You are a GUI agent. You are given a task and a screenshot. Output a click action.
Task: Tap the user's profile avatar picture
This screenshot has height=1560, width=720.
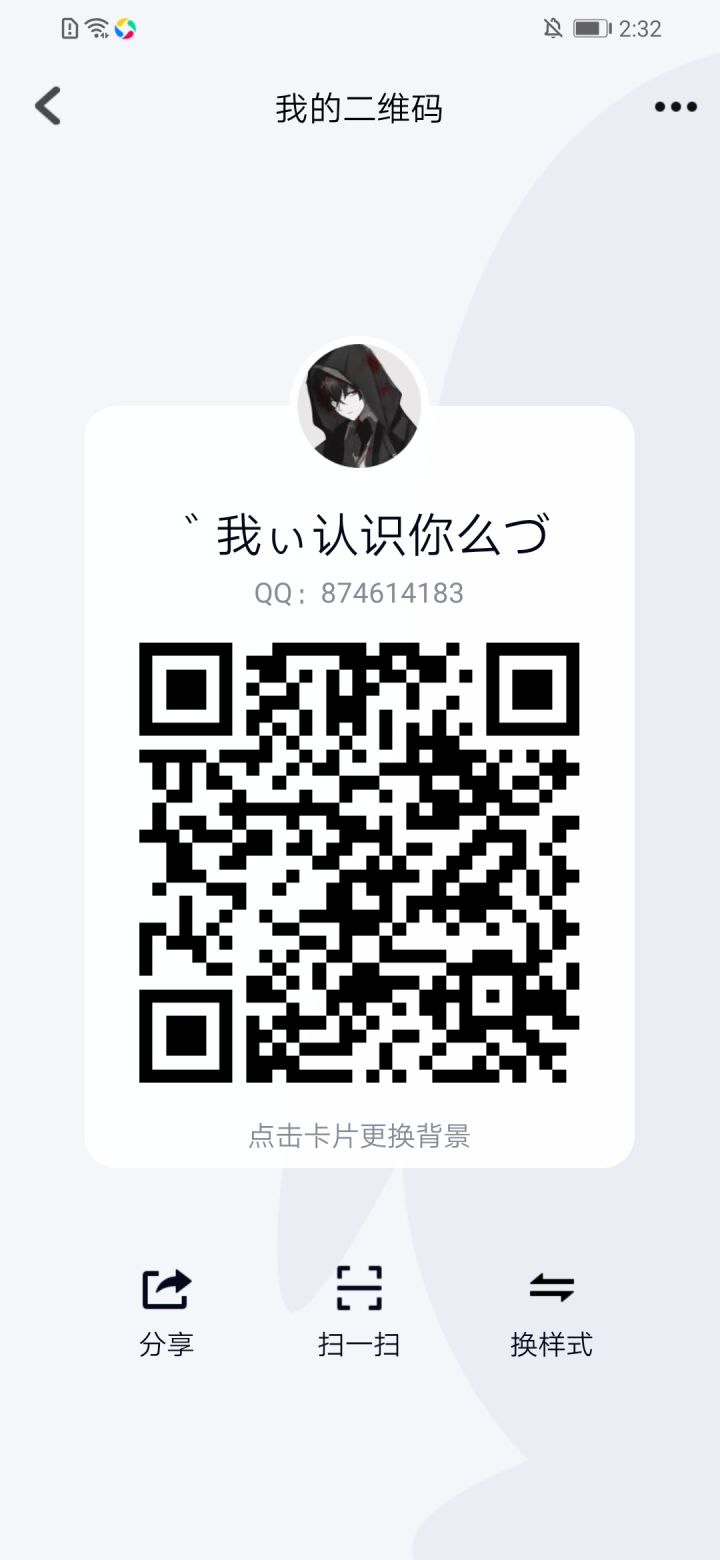[x=361, y=406]
